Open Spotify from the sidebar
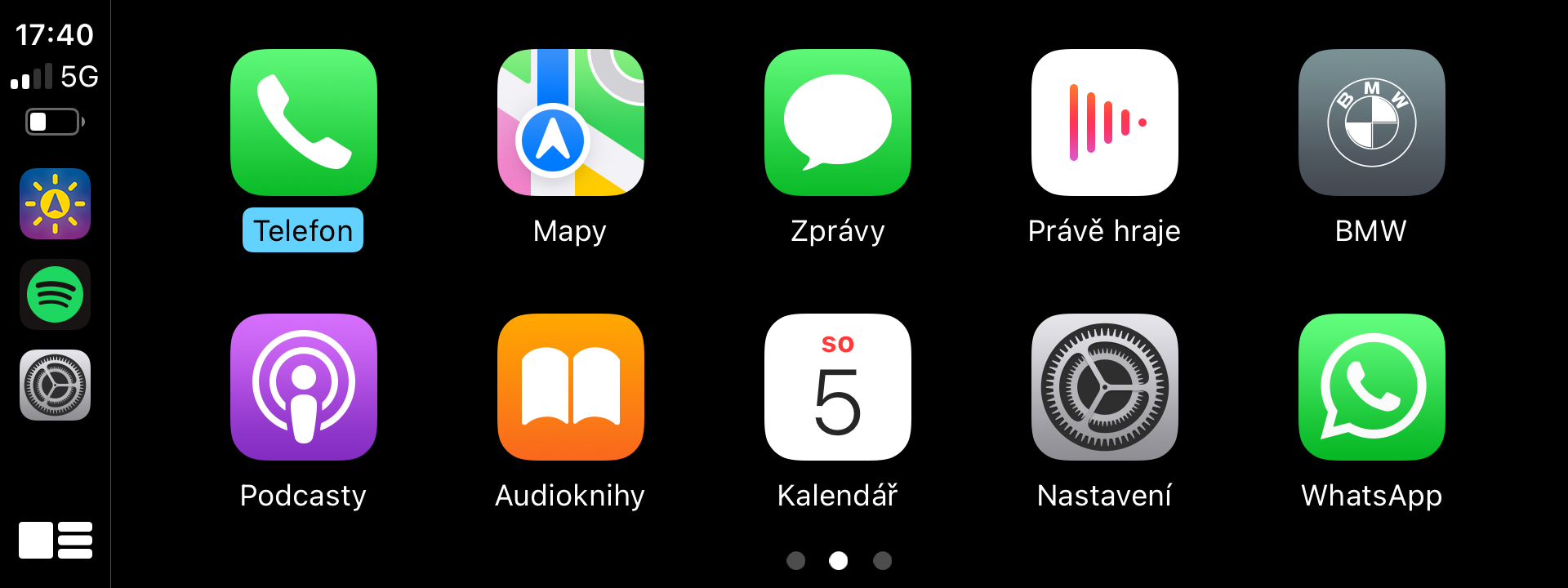Viewport: 1568px width, 588px height. (x=55, y=294)
